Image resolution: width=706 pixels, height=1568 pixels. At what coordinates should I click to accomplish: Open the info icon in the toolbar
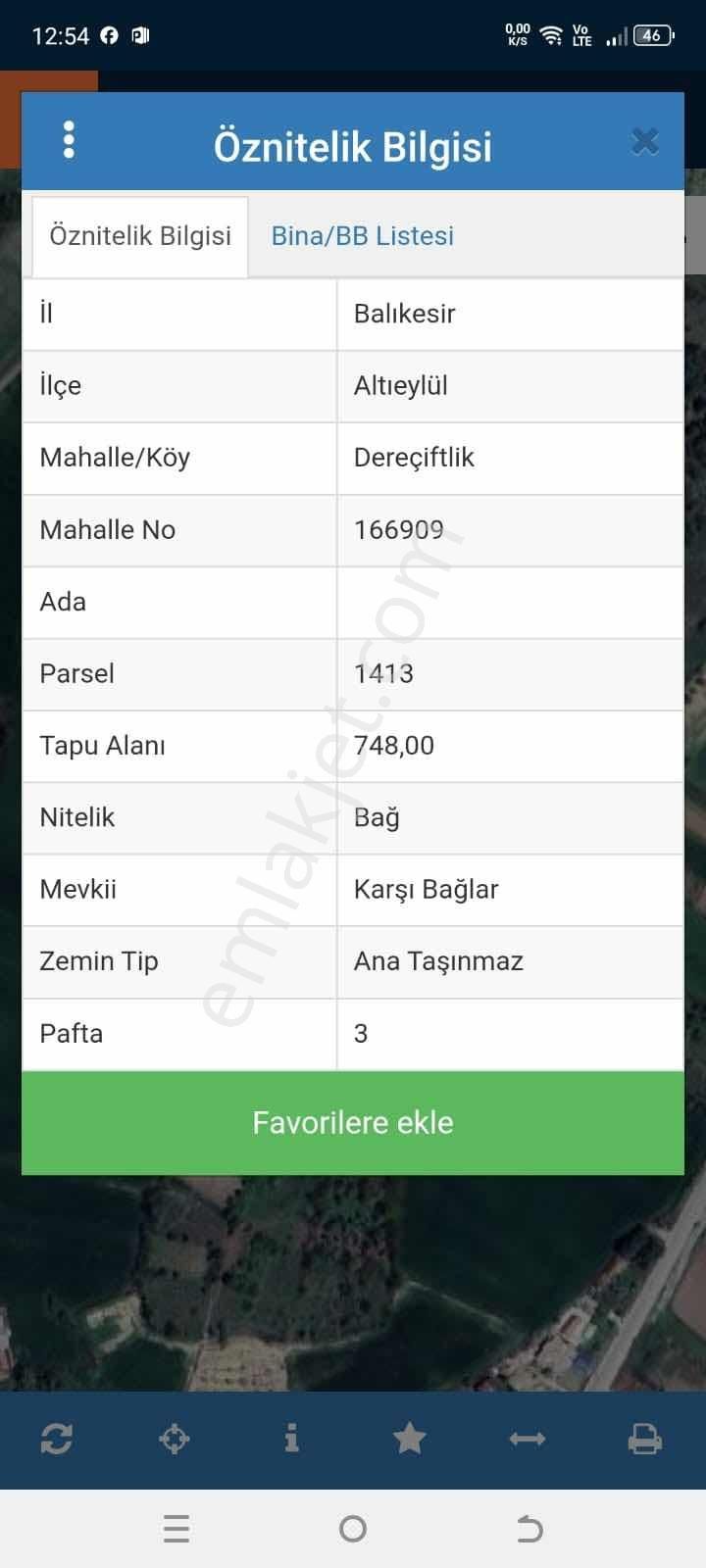click(x=291, y=1439)
